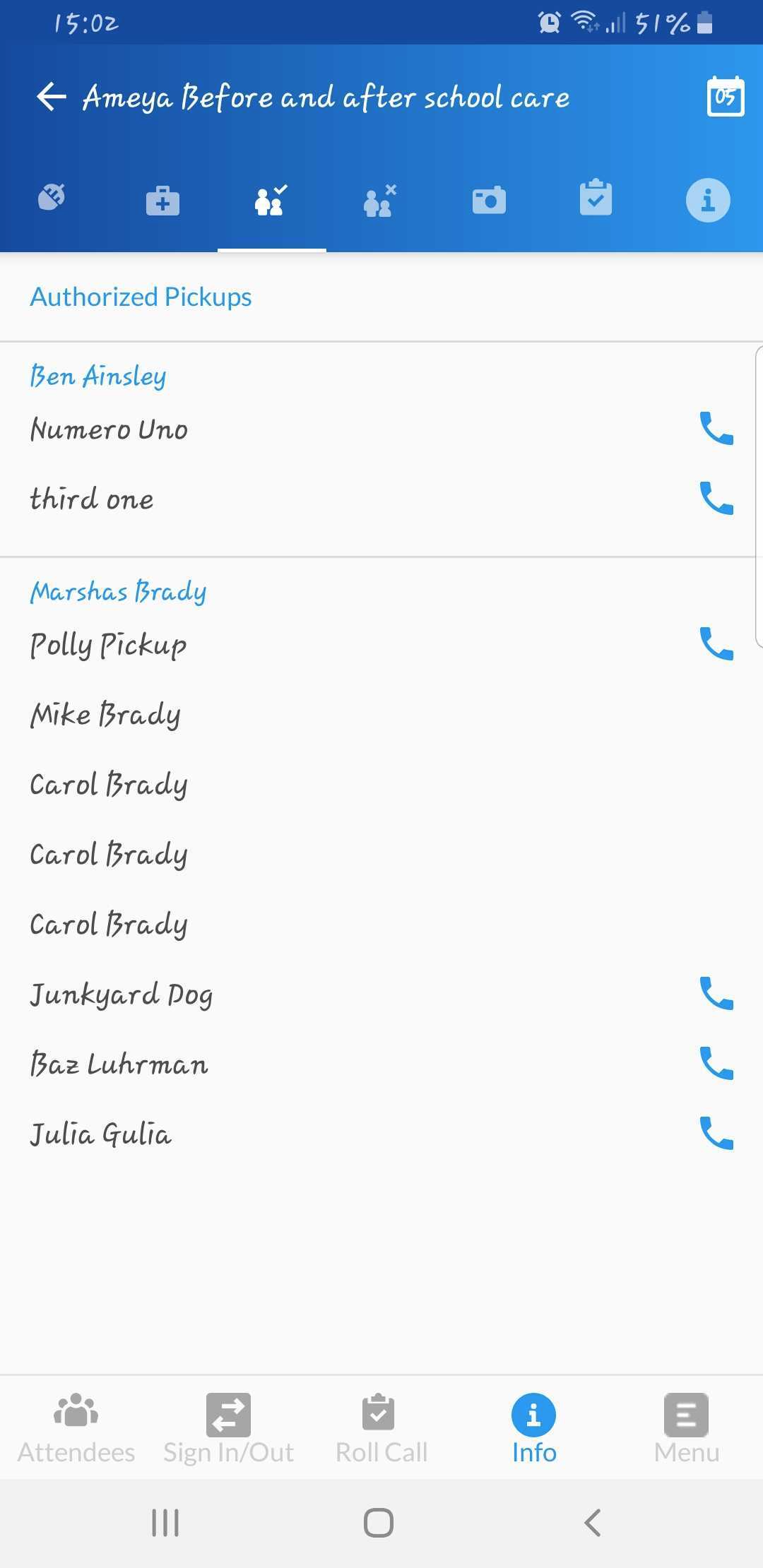Switch to the allergies tab

(x=52, y=198)
